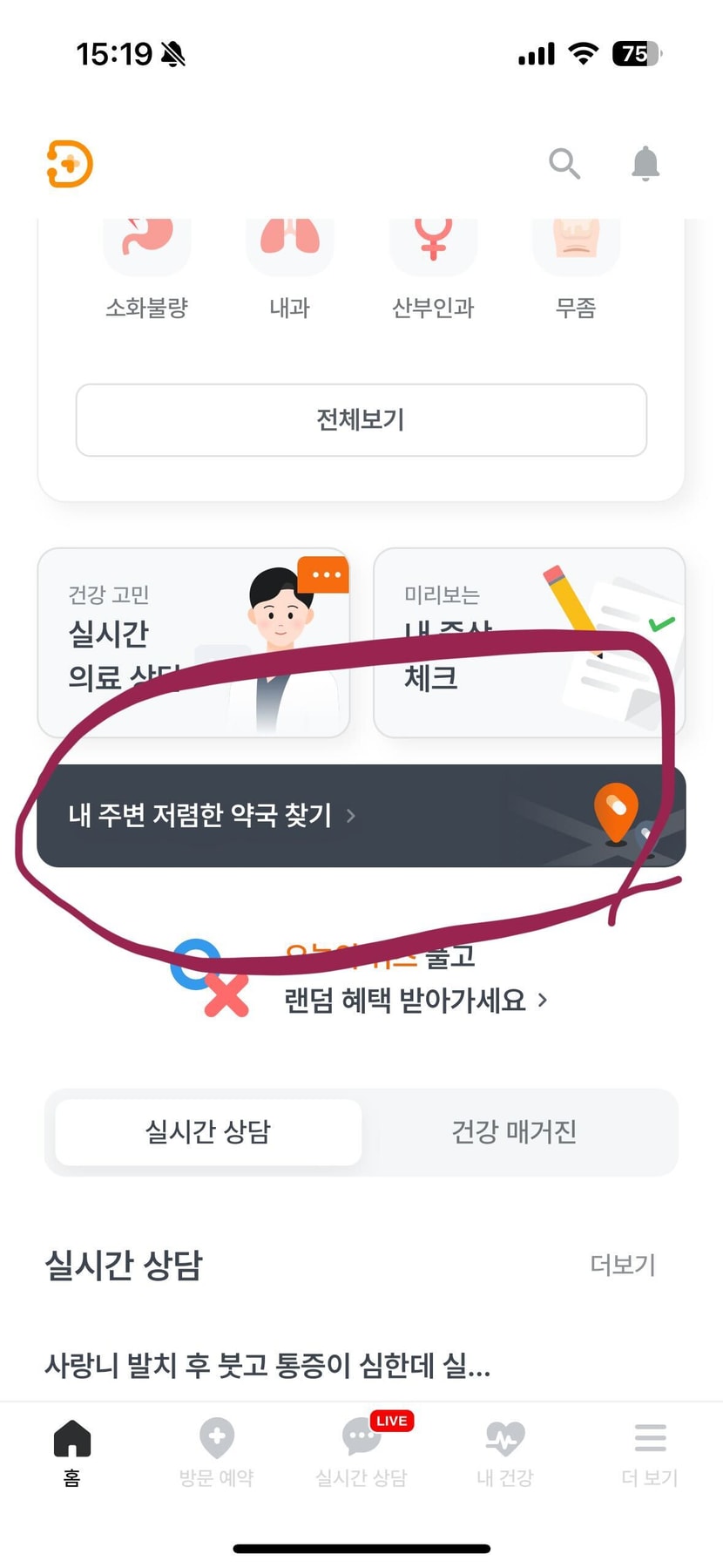Viewport: 723px width, 1568px height.
Task: Switch to the 건강 매거진 segment
Action: (x=514, y=1132)
